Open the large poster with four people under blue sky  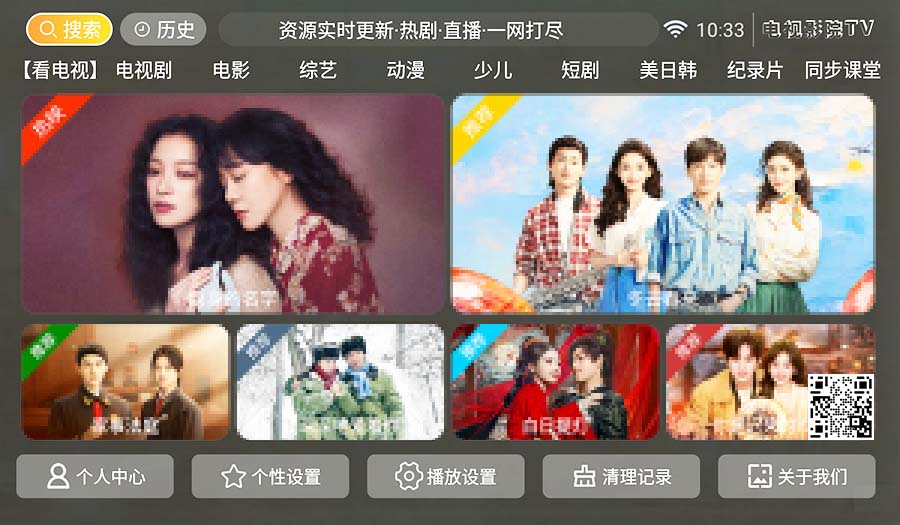662,204
